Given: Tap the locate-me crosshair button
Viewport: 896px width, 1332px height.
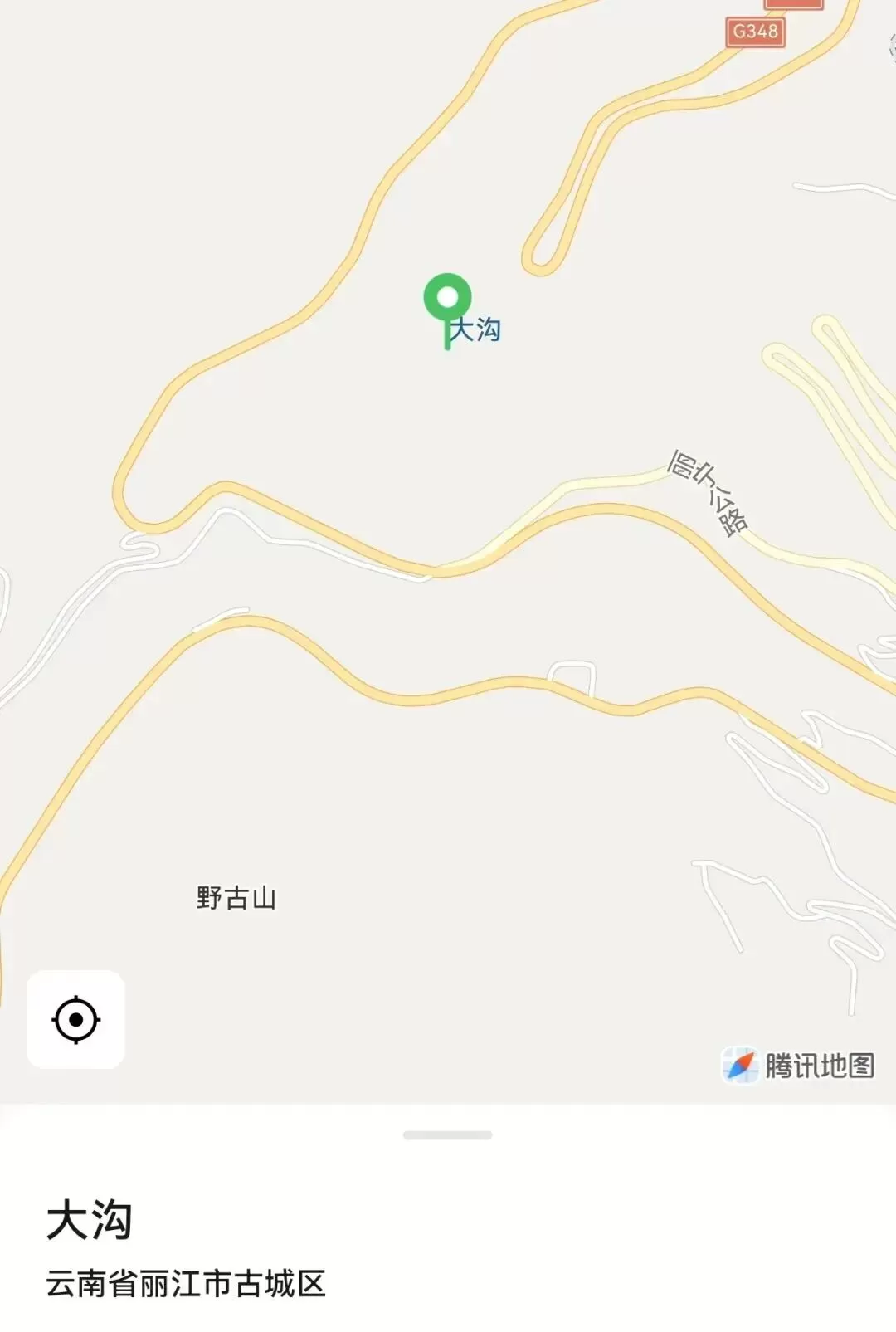Looking at the screenshot, I should coord(75,1019).
